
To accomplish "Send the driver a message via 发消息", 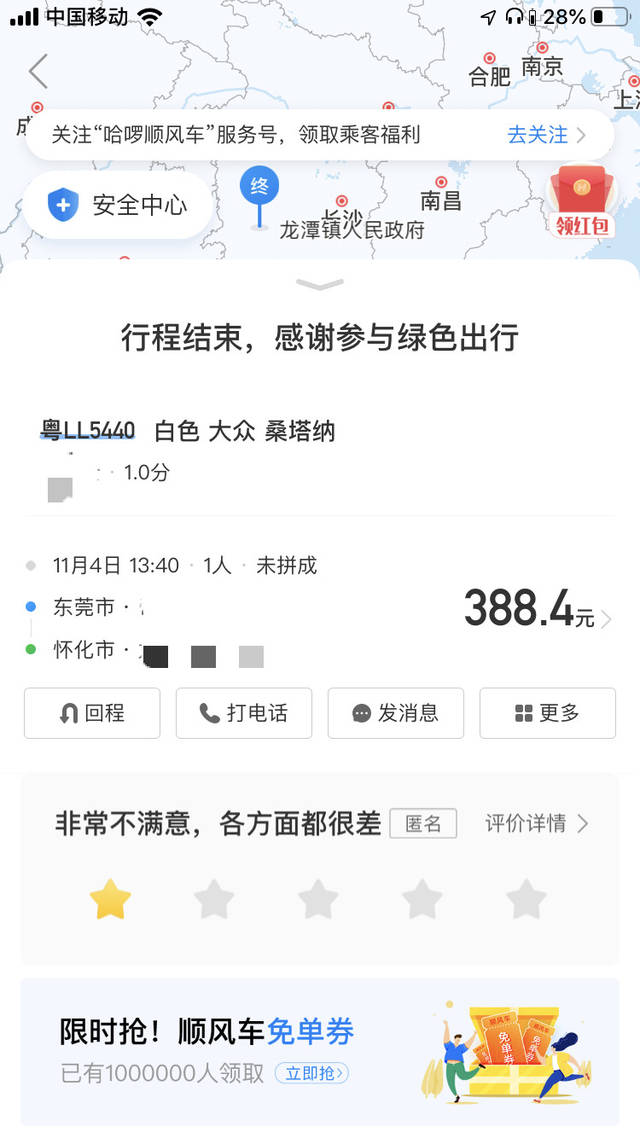I will click(396, 713).
